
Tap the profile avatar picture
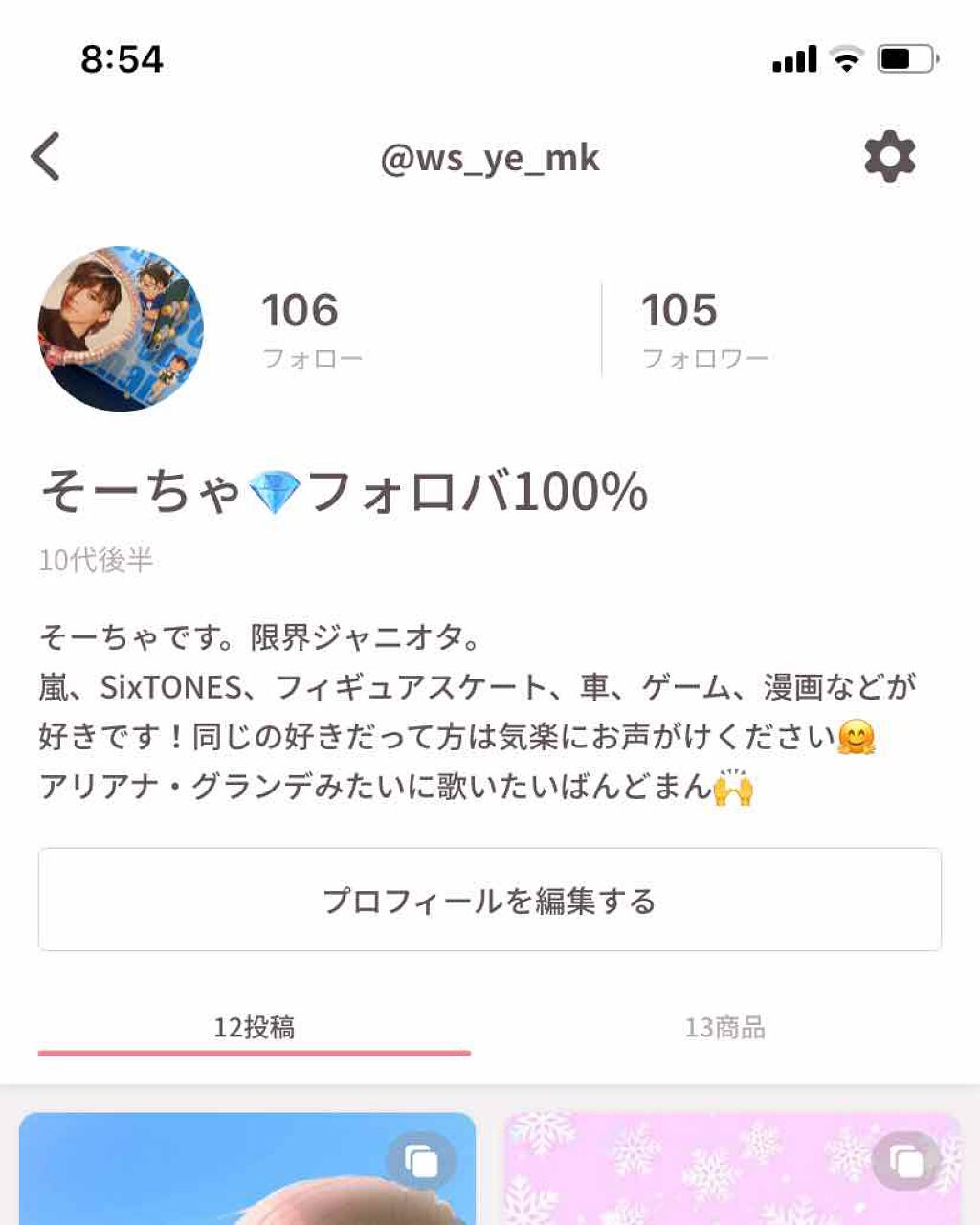coord(121,328)
